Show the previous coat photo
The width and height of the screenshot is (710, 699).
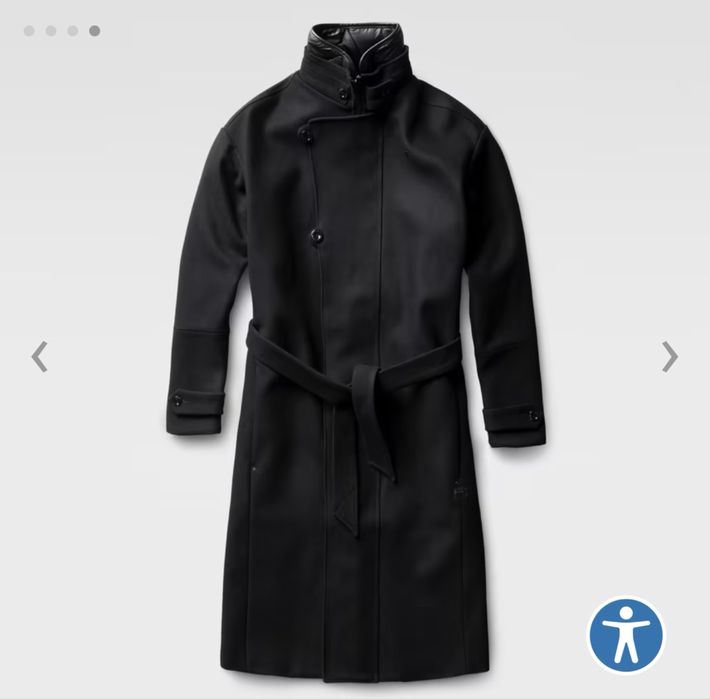[40, 356]
